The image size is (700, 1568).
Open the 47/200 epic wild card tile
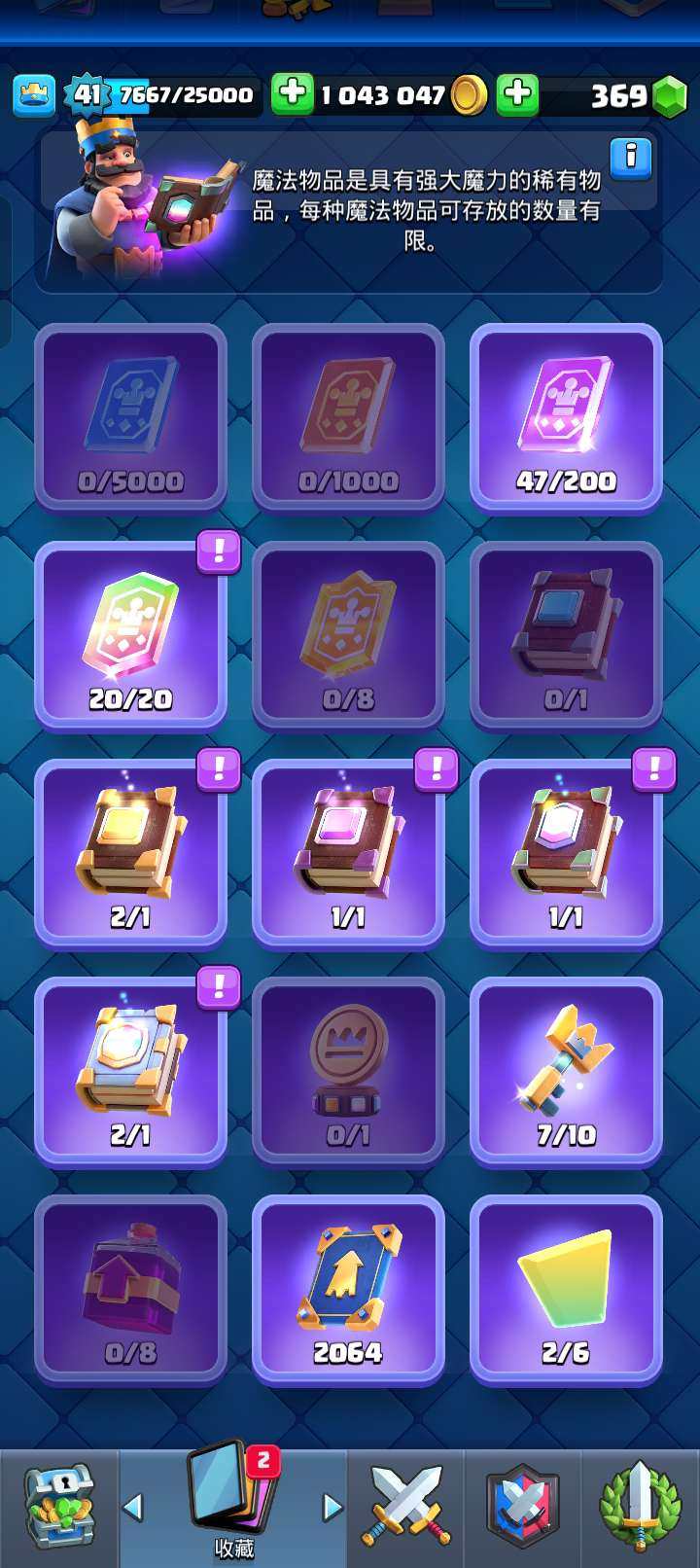(x=566, y=418)
